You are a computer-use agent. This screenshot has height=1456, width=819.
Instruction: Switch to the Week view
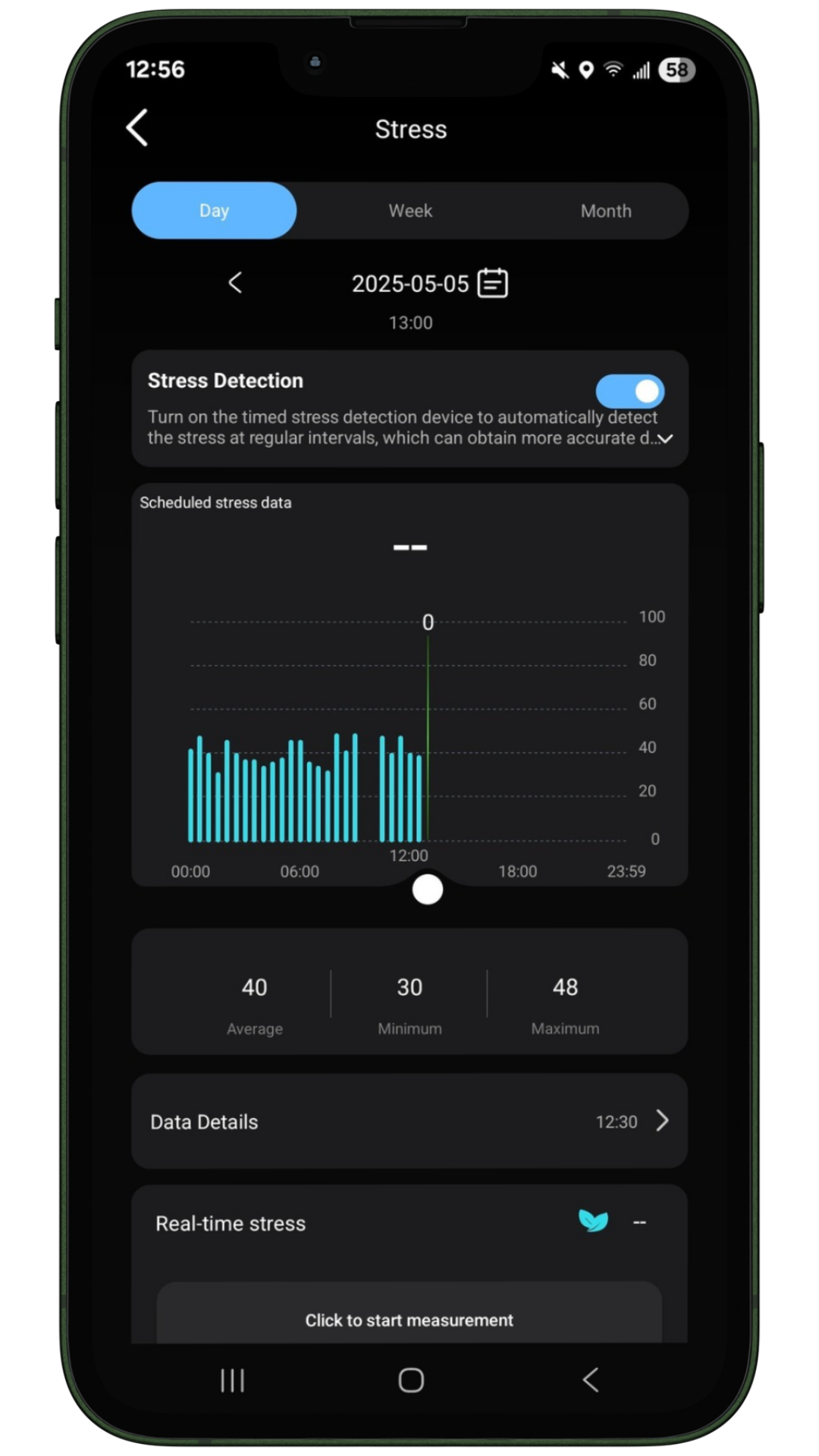(410, 210)
